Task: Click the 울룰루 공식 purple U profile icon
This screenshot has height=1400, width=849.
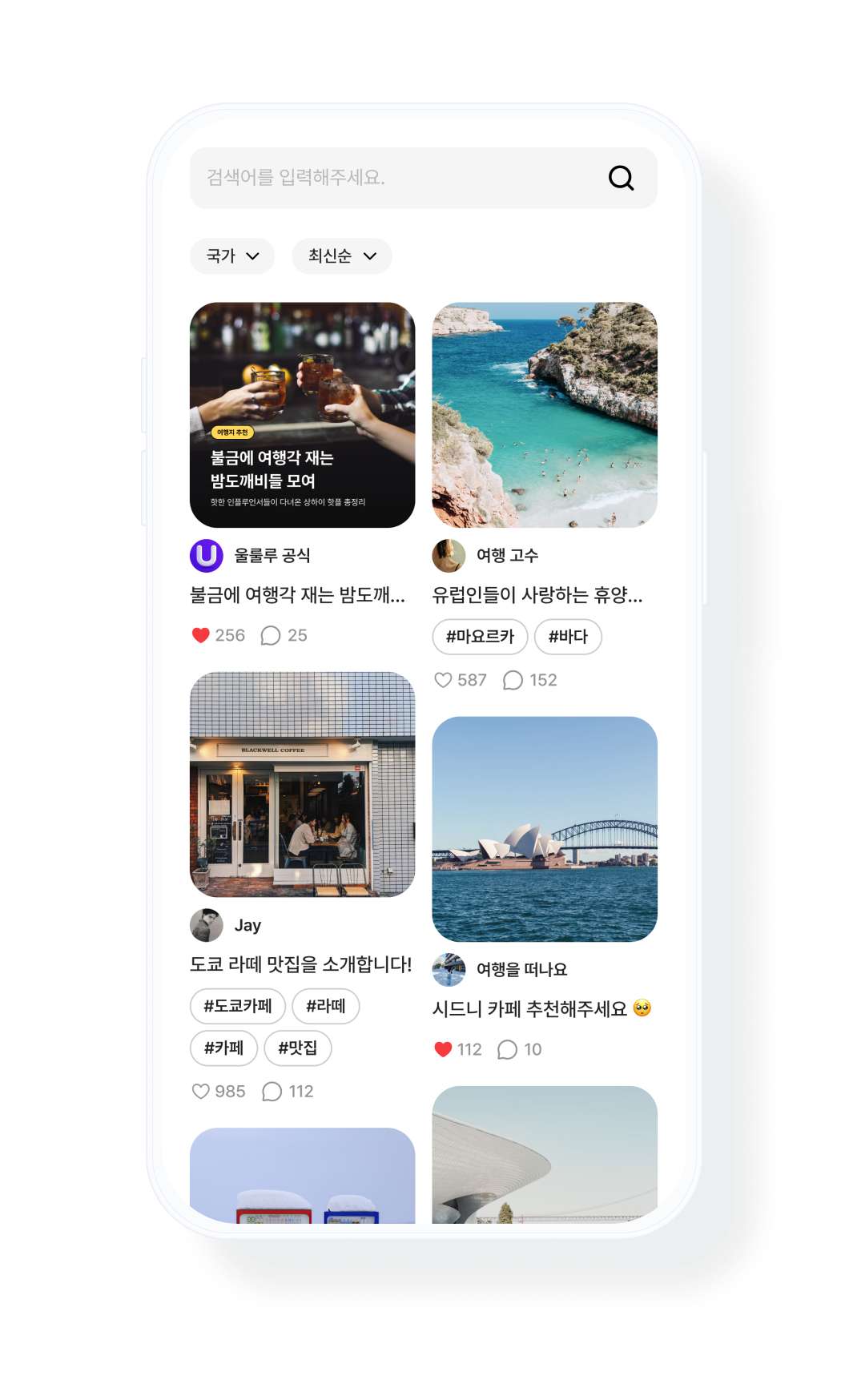Action: [207, 555]
